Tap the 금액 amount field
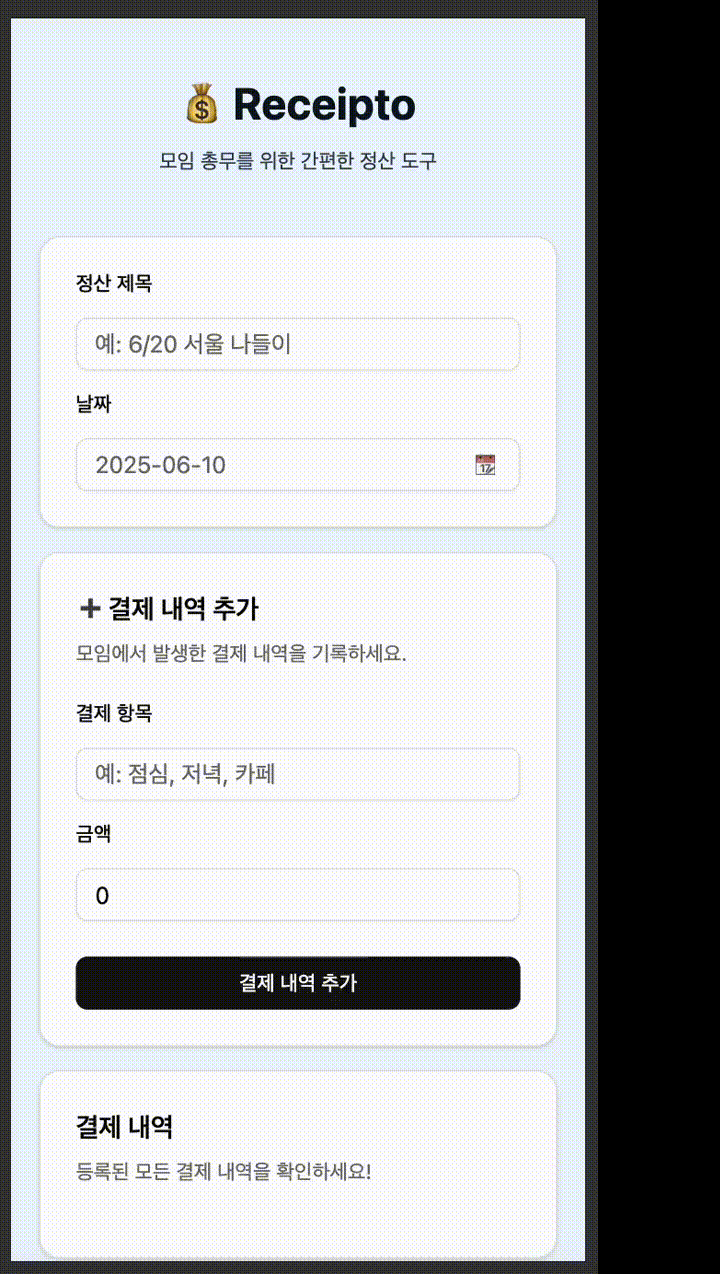720x1274 pixels. click(x=297, y=895)
